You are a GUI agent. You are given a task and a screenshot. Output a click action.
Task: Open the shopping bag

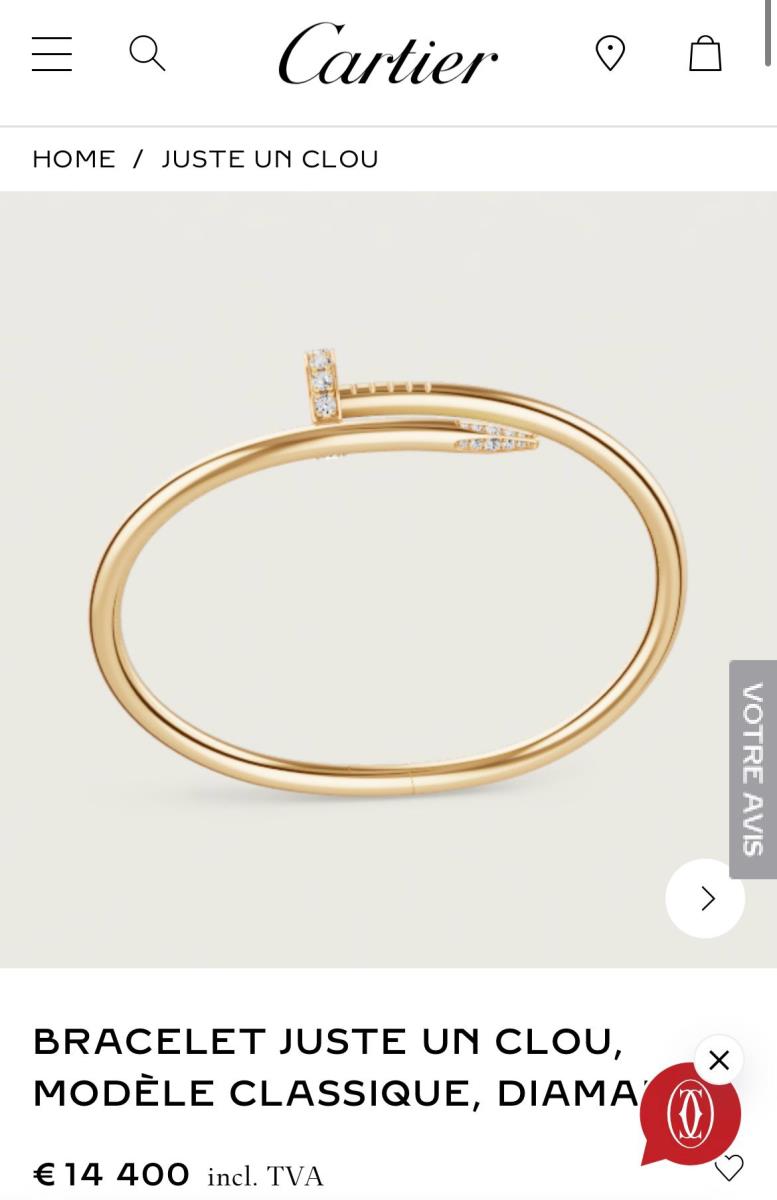pyautogui.click(x=705, y=53)
